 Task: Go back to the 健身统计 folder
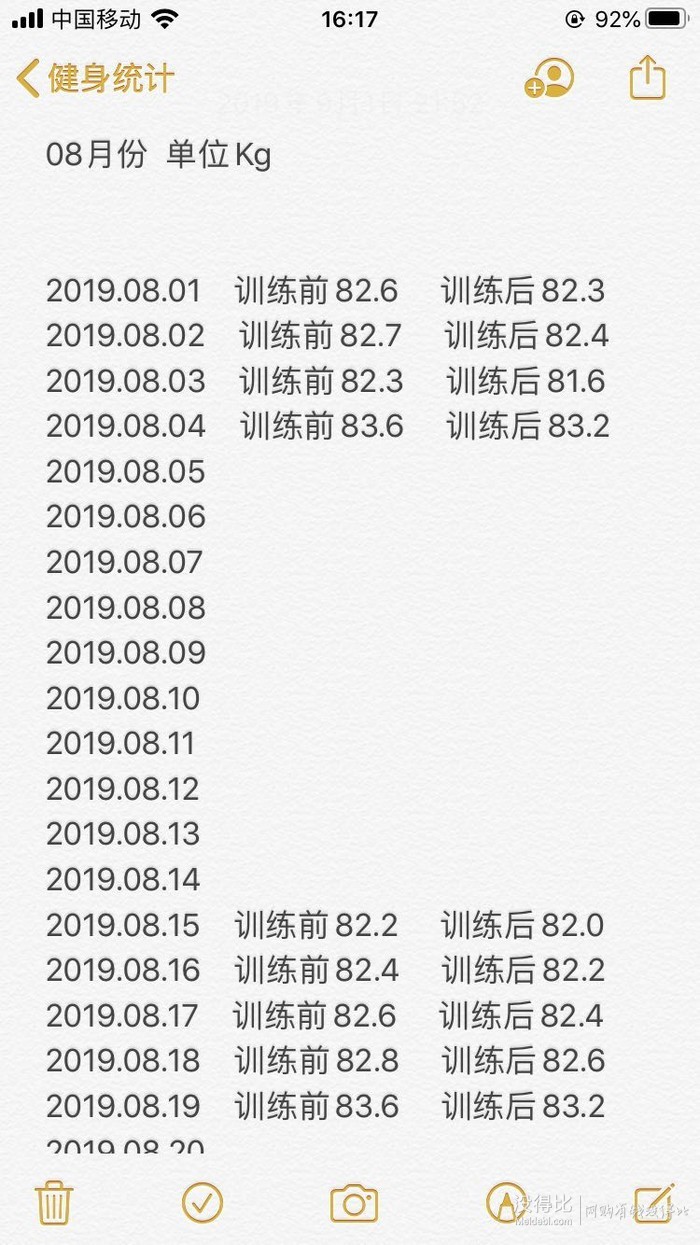pyautogui.click(x=96, y=78)
